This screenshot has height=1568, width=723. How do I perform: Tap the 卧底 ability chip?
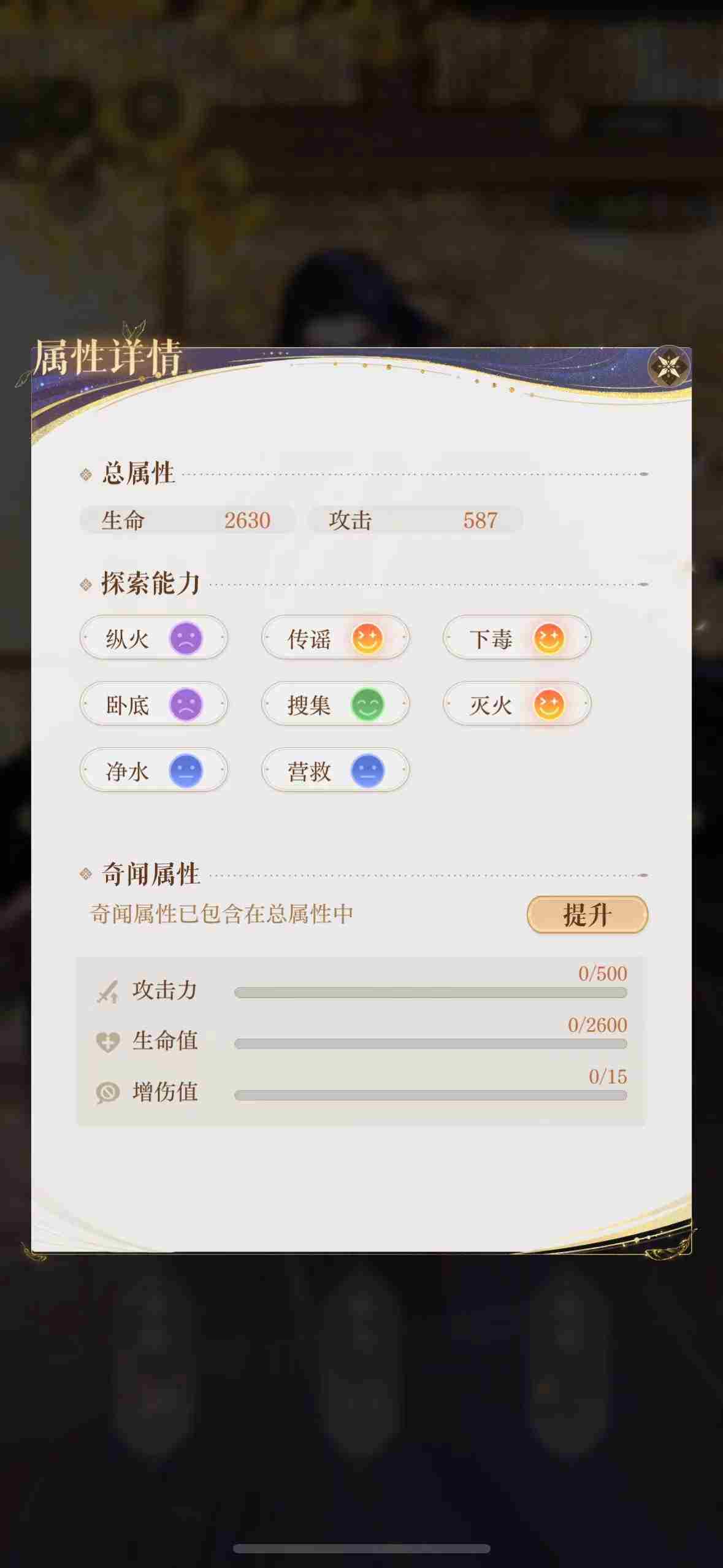[x=153, y=704]
